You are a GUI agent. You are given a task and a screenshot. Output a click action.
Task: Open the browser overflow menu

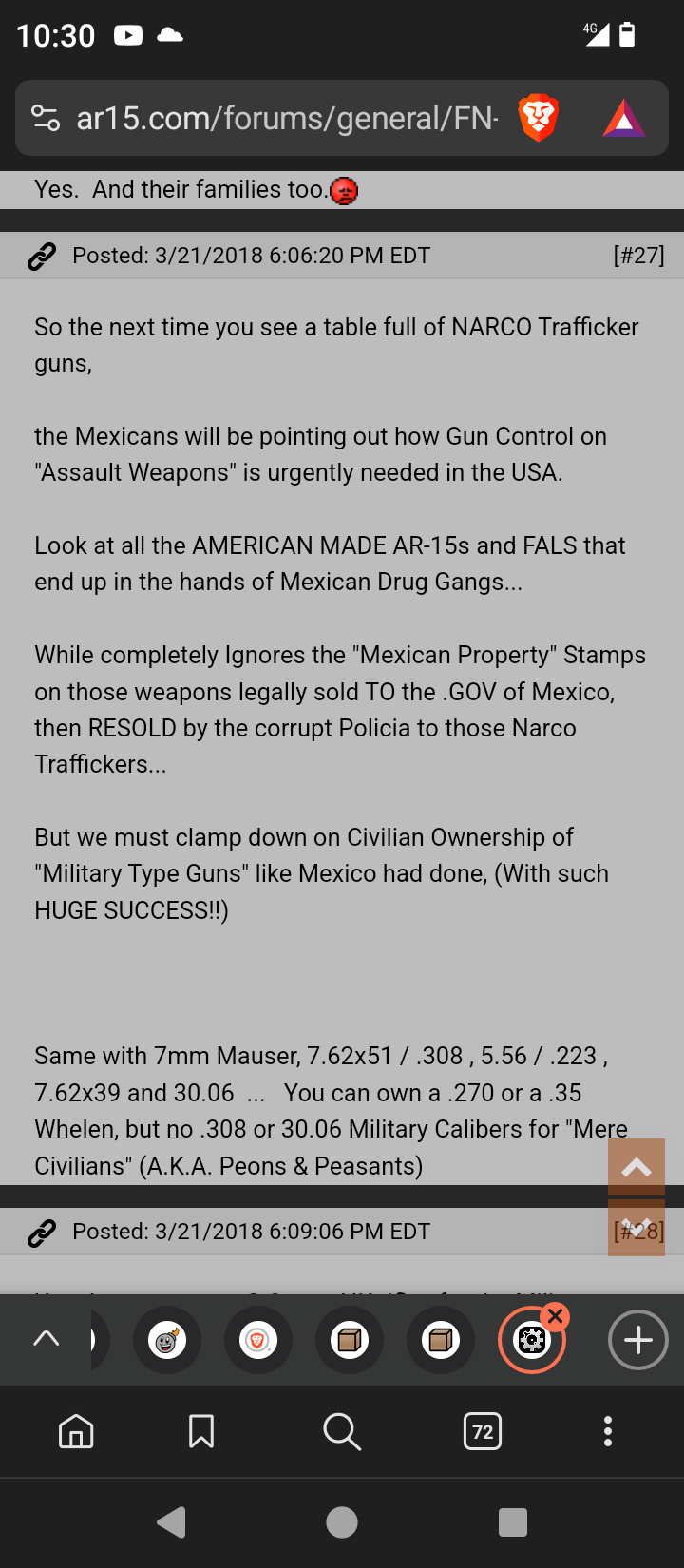pyautogui.click(x=608, y=1431)
